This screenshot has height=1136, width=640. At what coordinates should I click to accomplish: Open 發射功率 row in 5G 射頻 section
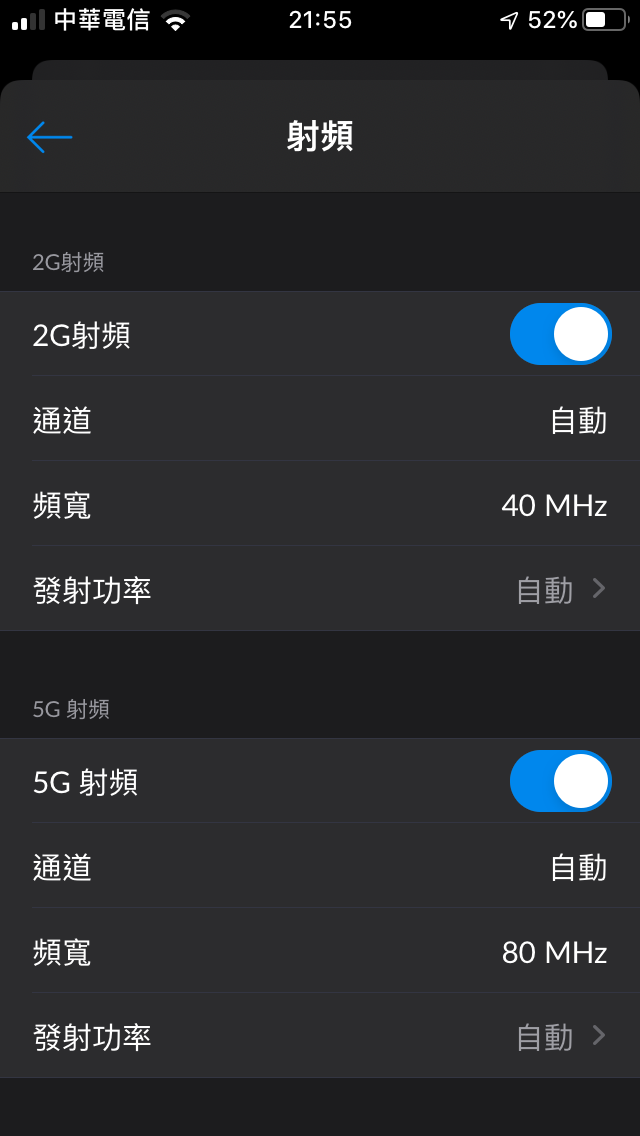point(320,1035)
